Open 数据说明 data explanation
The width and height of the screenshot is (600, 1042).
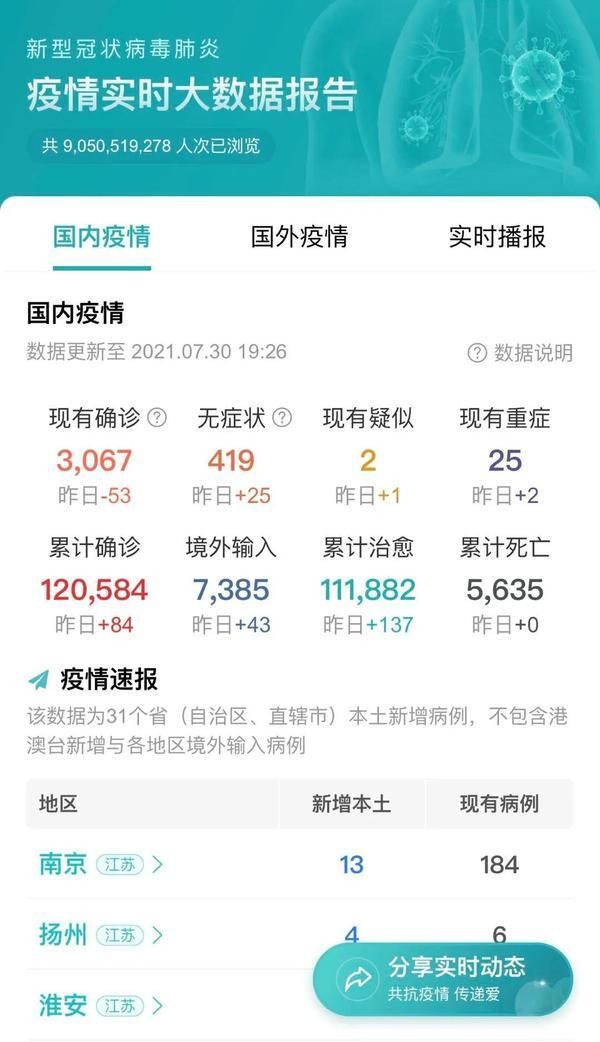(521, 352)
